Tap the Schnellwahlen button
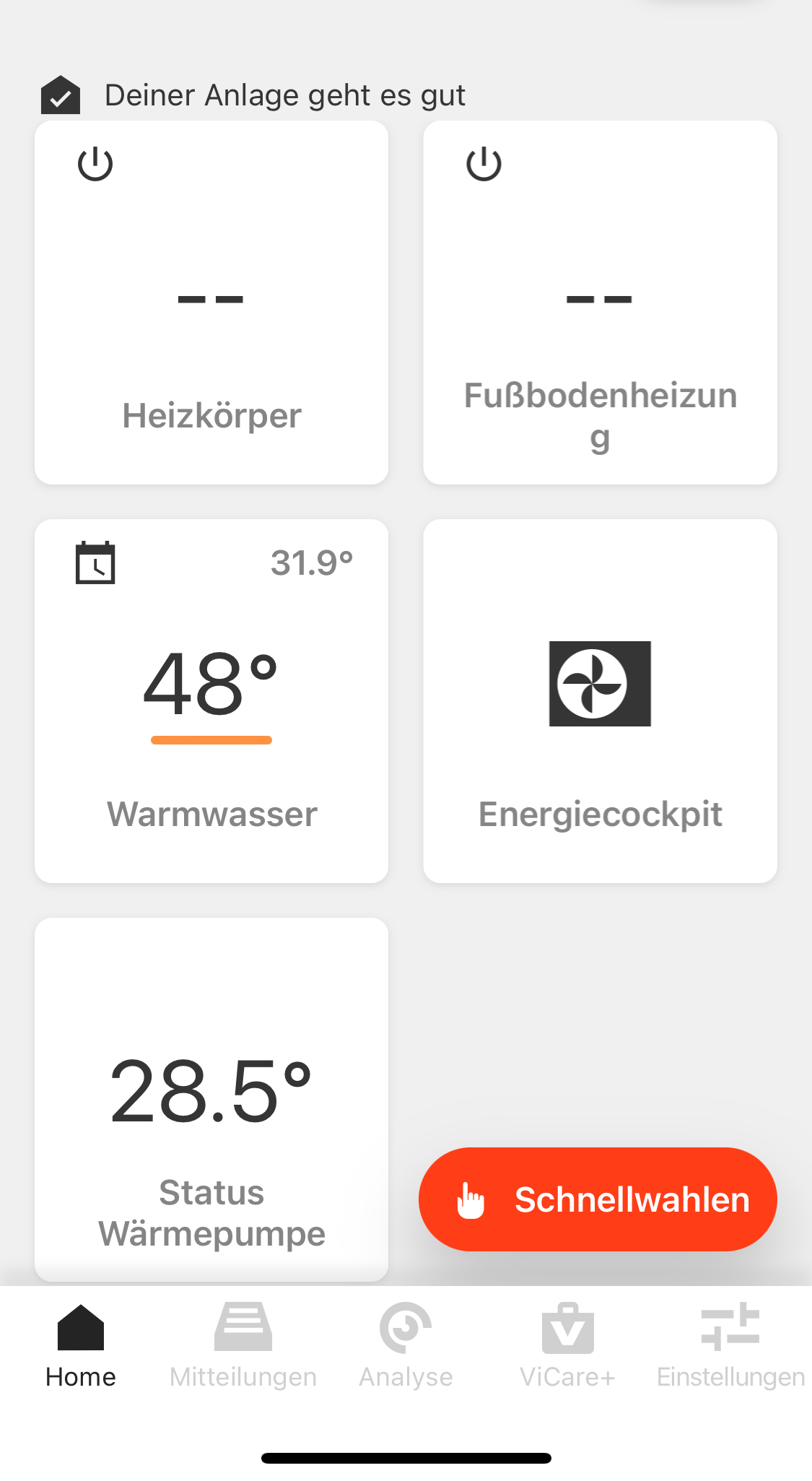The image size is (812, 1481). (x=598, y=1199)
